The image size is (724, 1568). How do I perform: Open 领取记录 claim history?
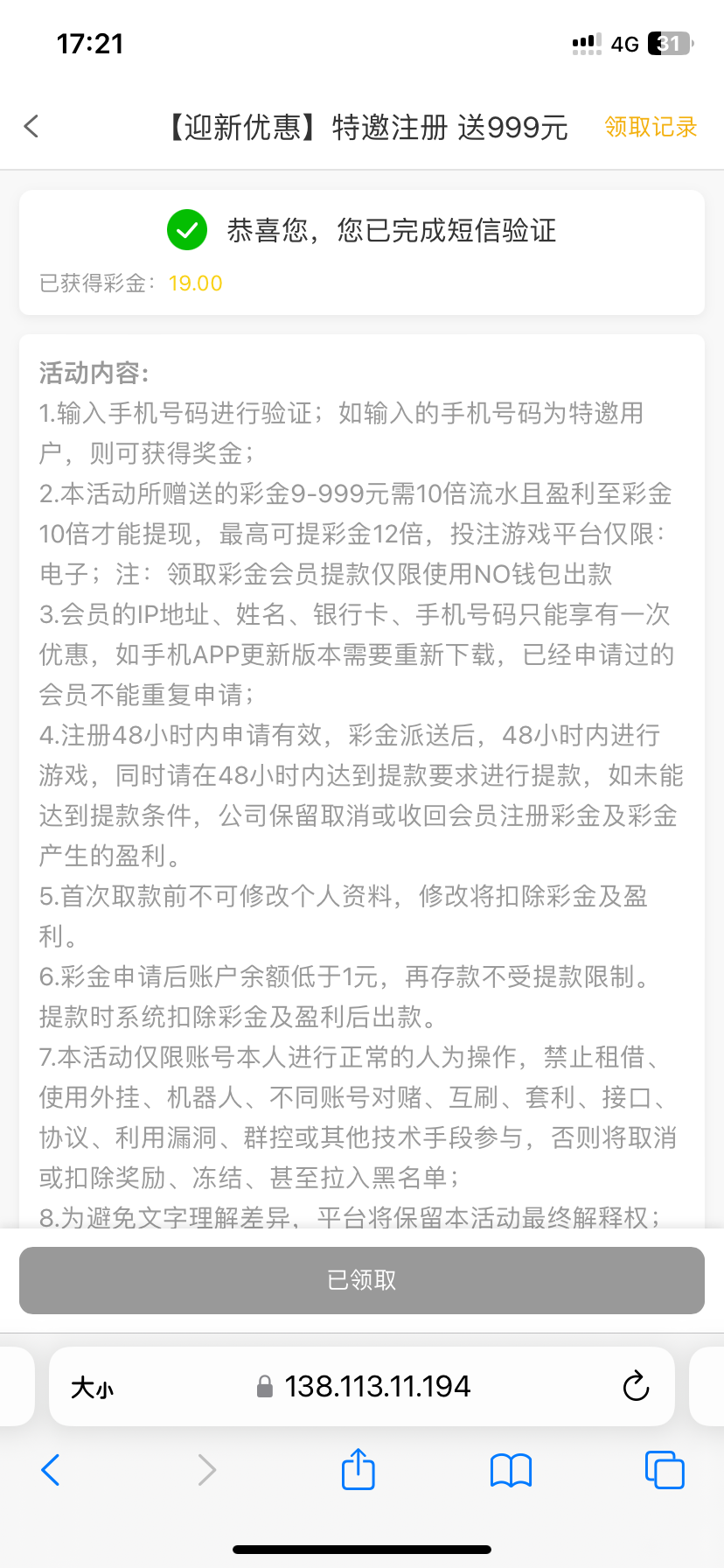click(651, 127)
